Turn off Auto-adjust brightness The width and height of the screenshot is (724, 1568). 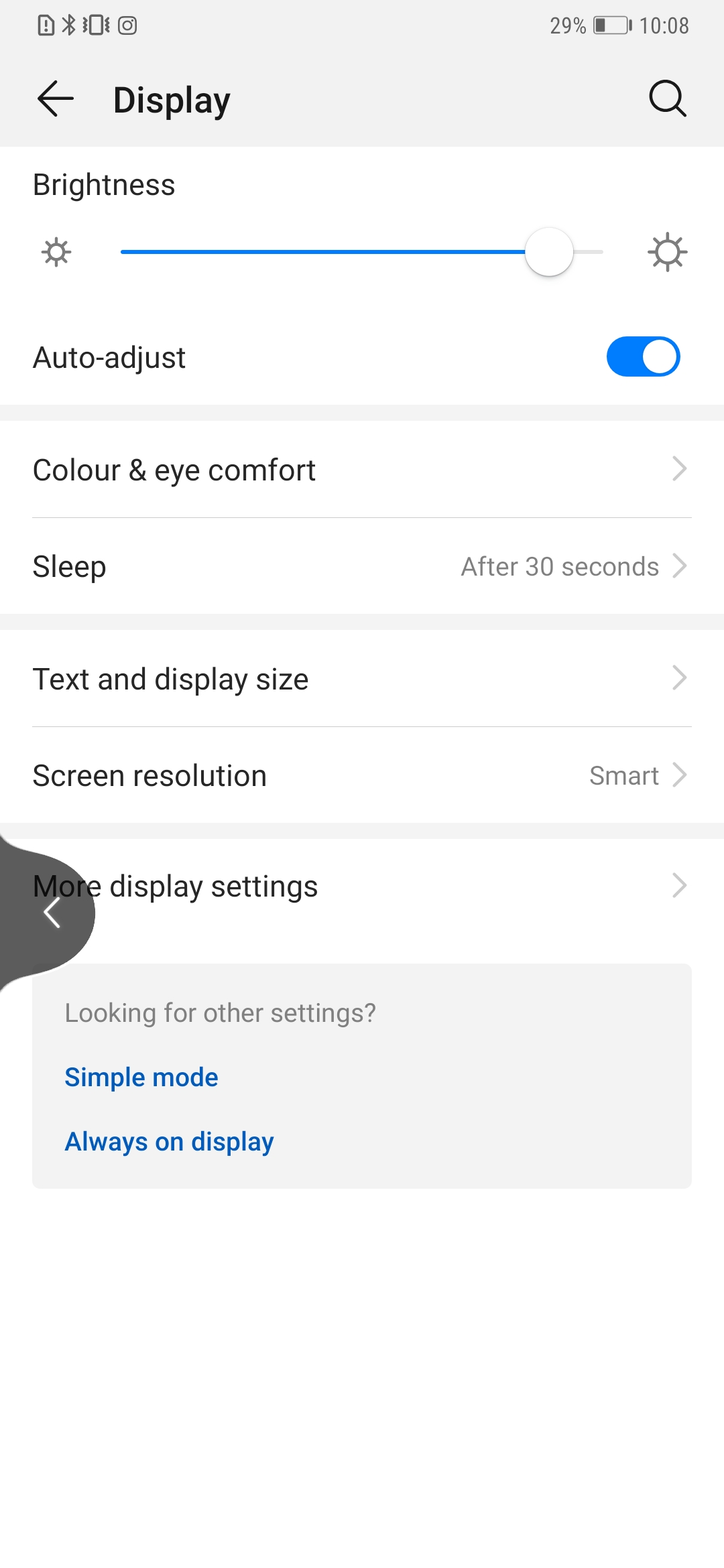643,356
